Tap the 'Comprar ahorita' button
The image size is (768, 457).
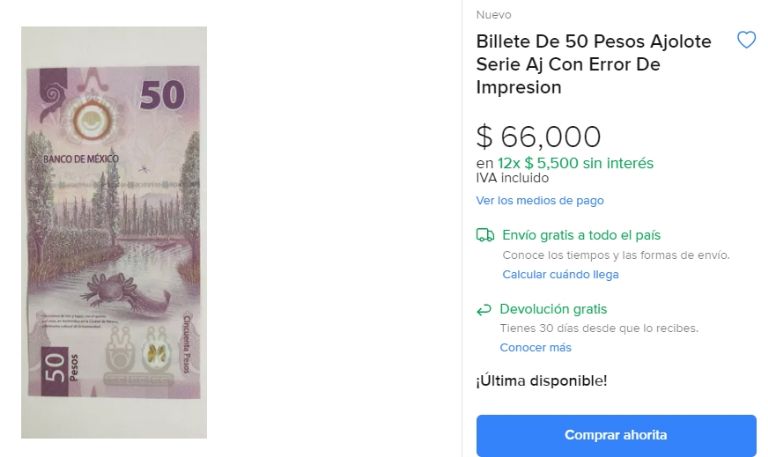tap(615, 435)
